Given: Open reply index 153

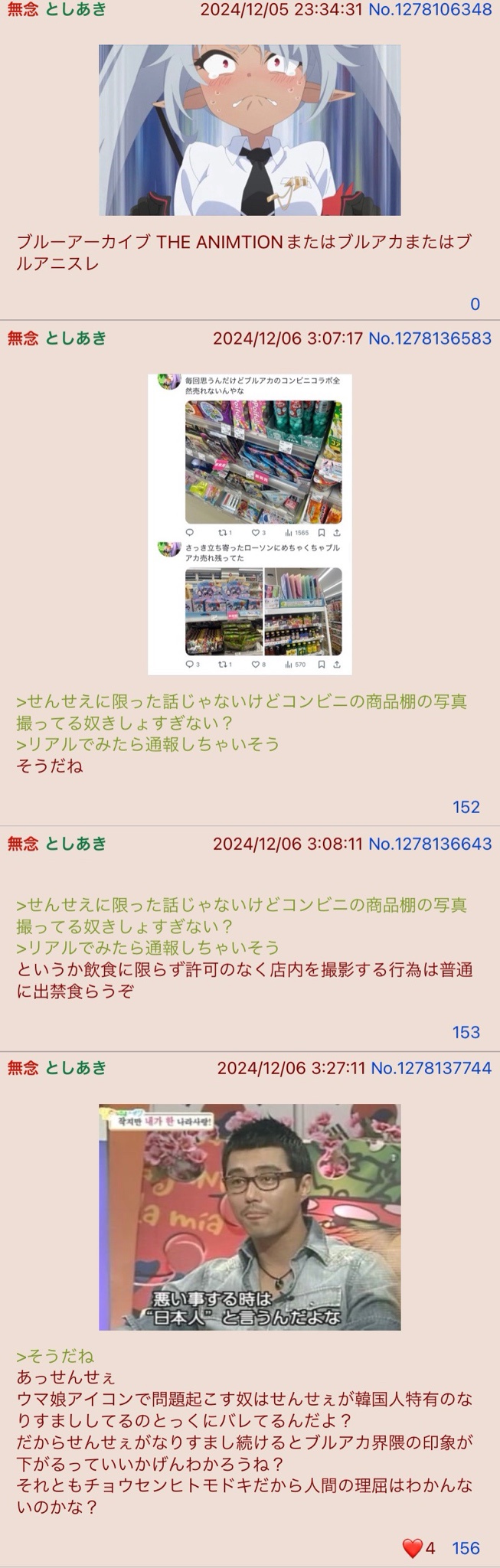Looking at the screenshot, I should tap(466, 1032).
